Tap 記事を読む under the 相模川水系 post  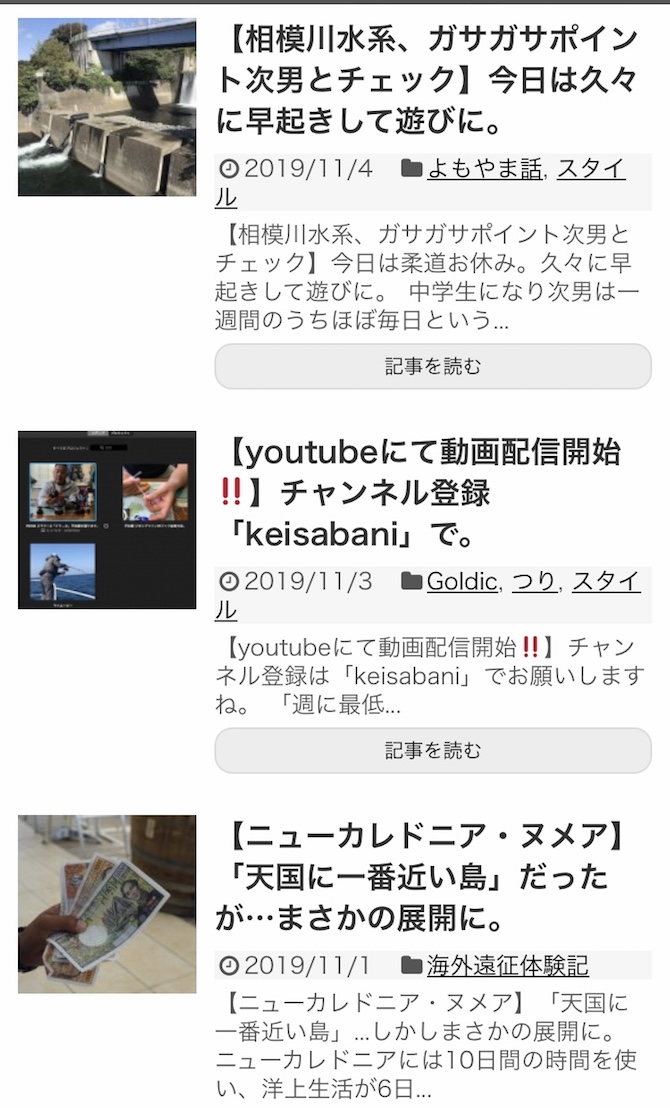coord(433,366)
